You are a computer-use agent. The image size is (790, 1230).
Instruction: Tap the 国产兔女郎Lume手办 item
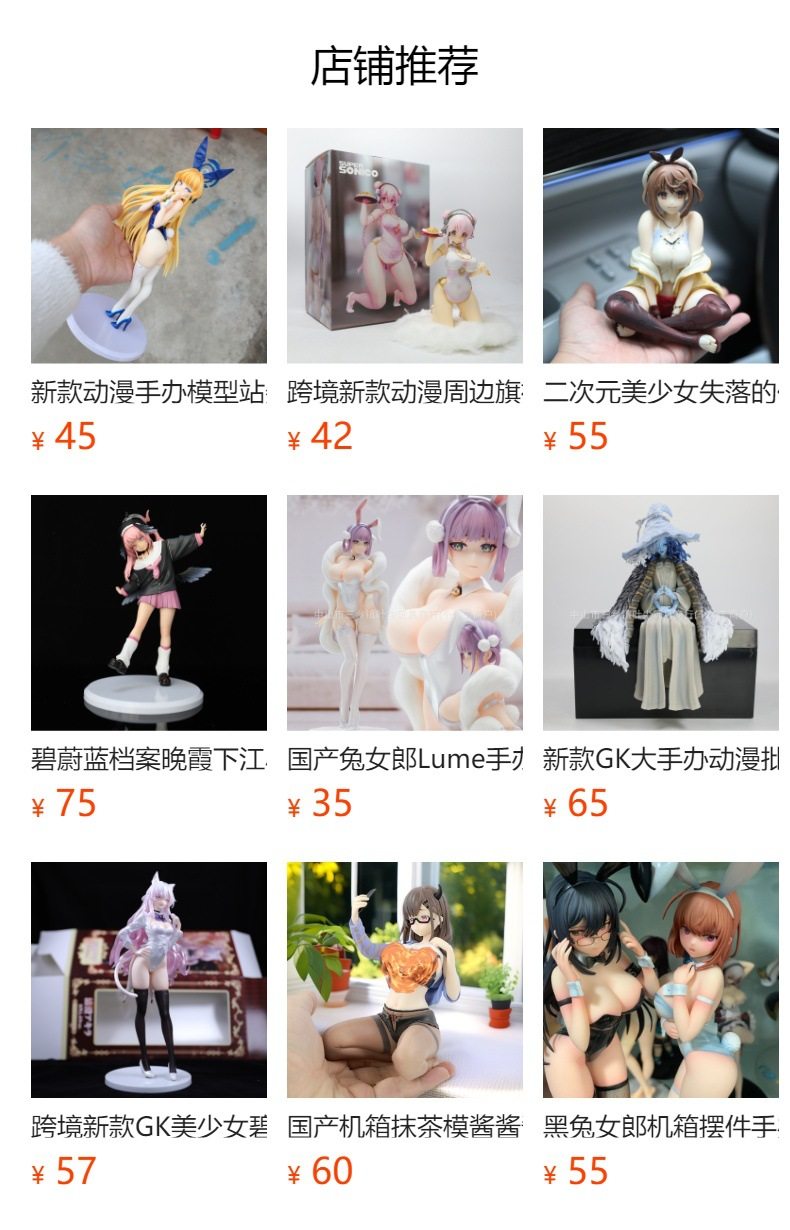tap(404, 613)
